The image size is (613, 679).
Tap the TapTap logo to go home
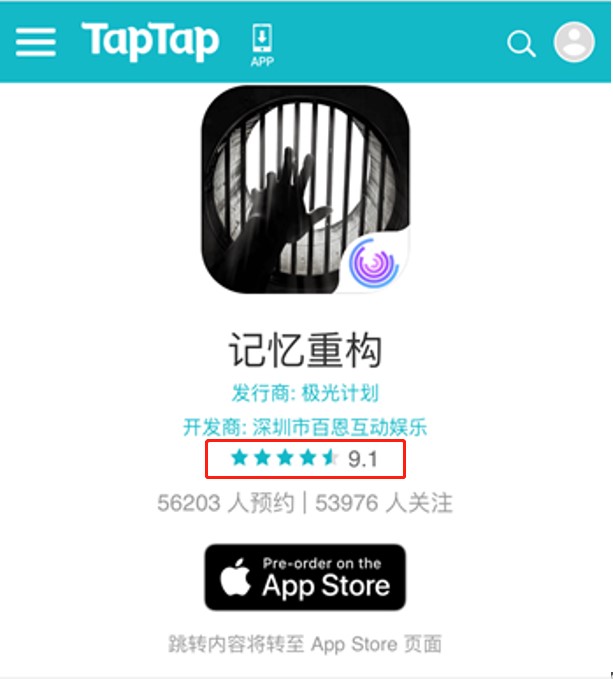tap(150, 42)
